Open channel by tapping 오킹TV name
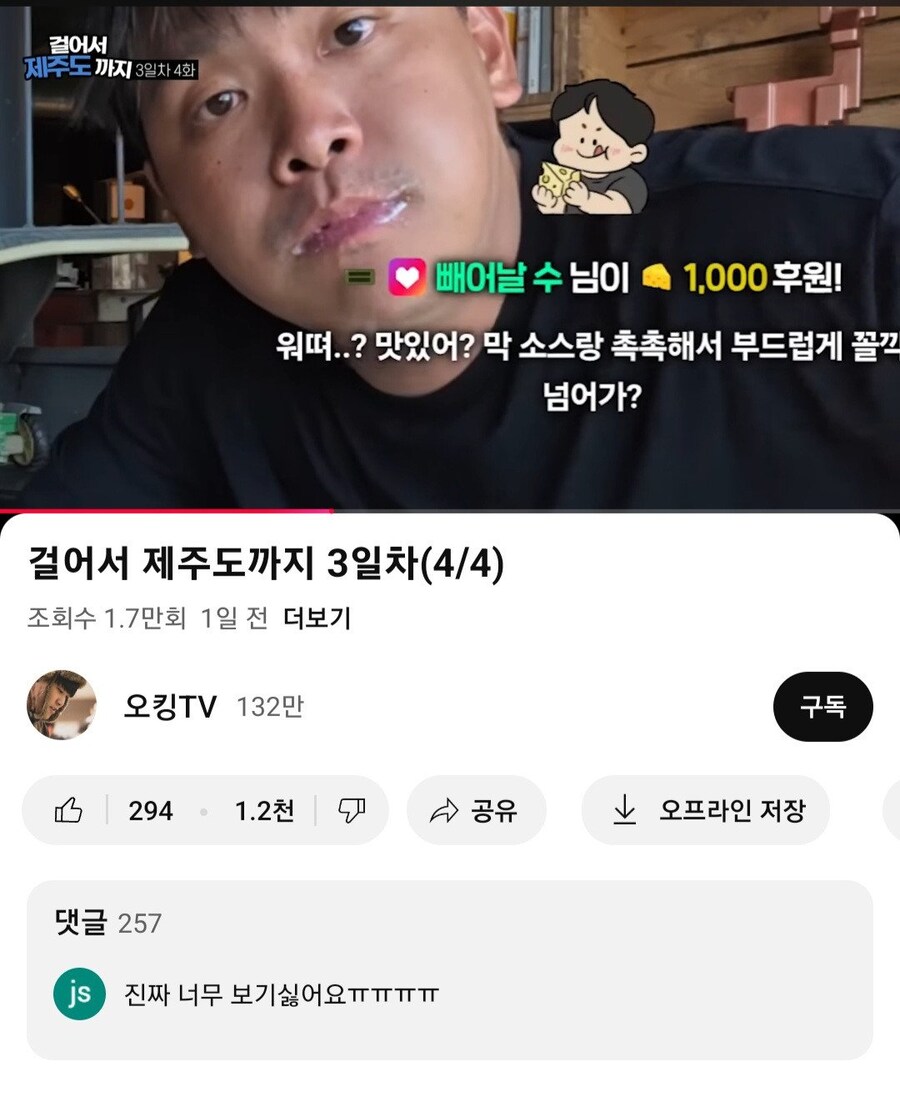Screen dimensions: 900x1117 click(x=170, y=705)
